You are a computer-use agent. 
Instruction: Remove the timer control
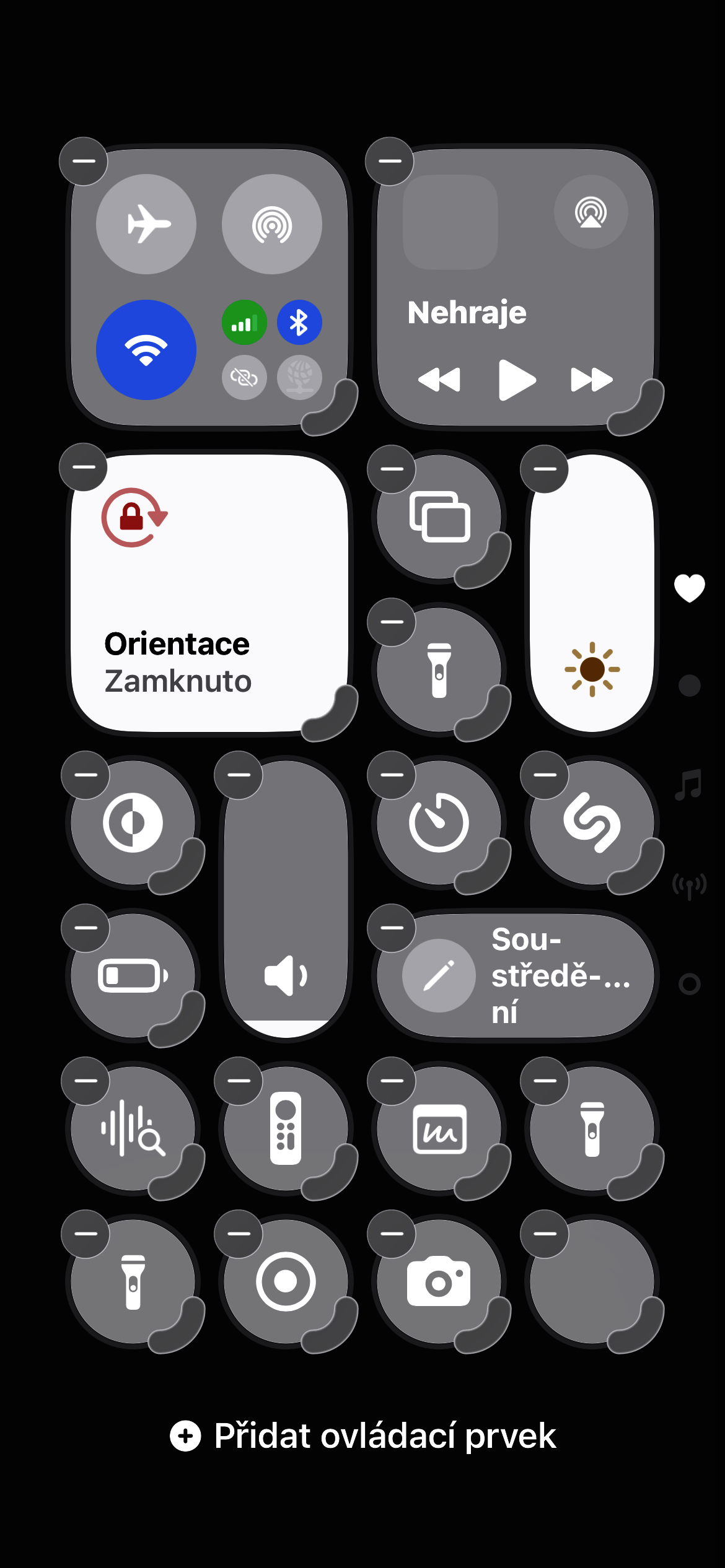pos(392,775)
